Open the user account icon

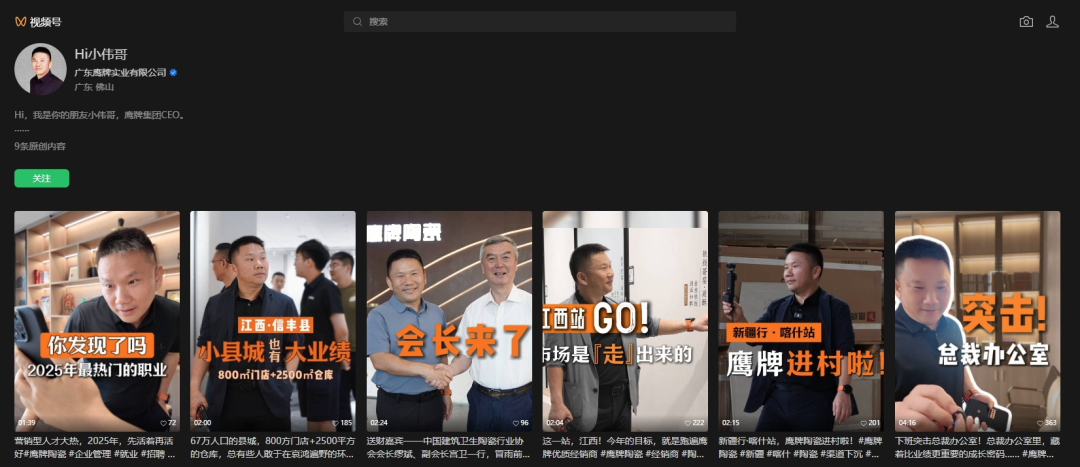coord(1052,21)
